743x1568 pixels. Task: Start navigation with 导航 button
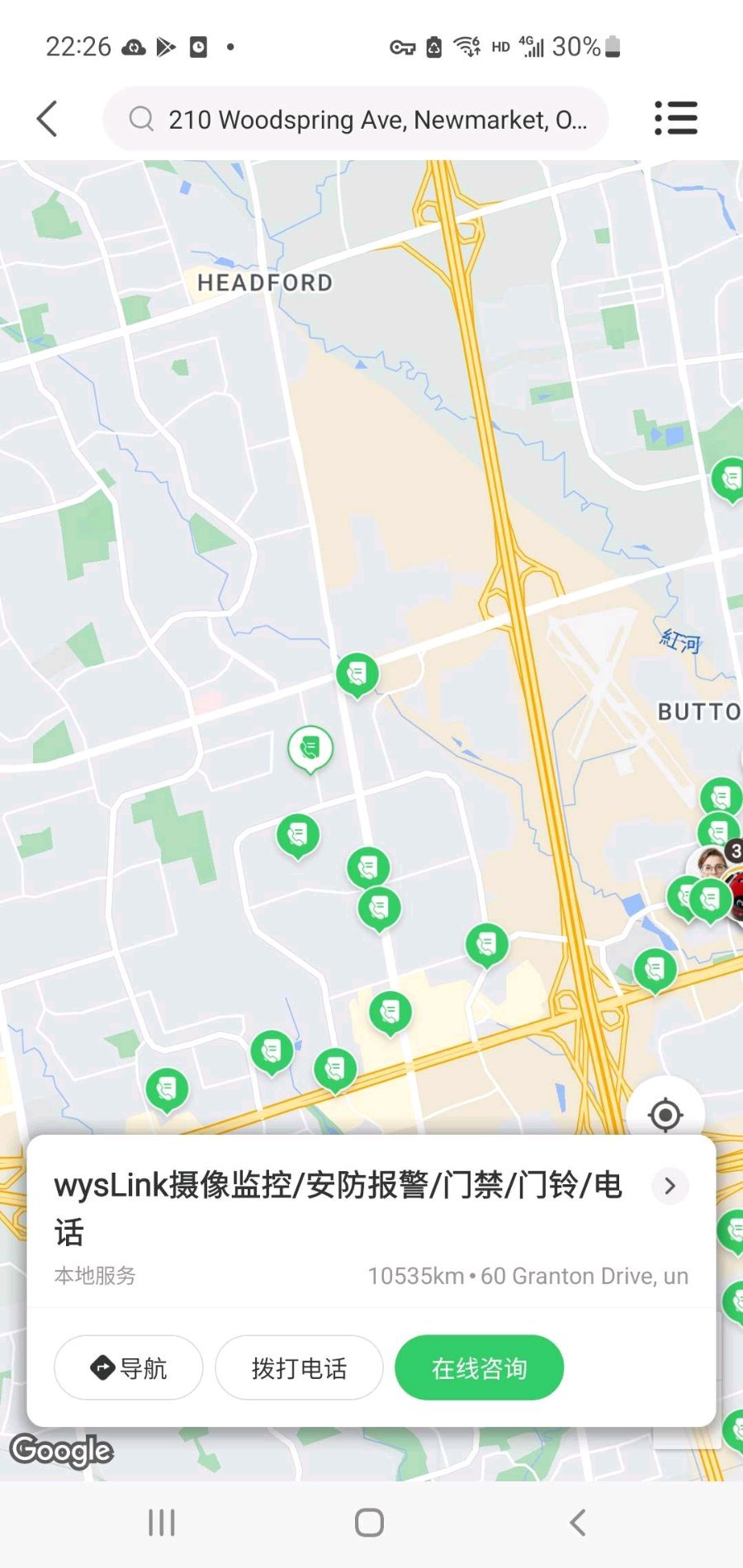[x=128, y=1367]
